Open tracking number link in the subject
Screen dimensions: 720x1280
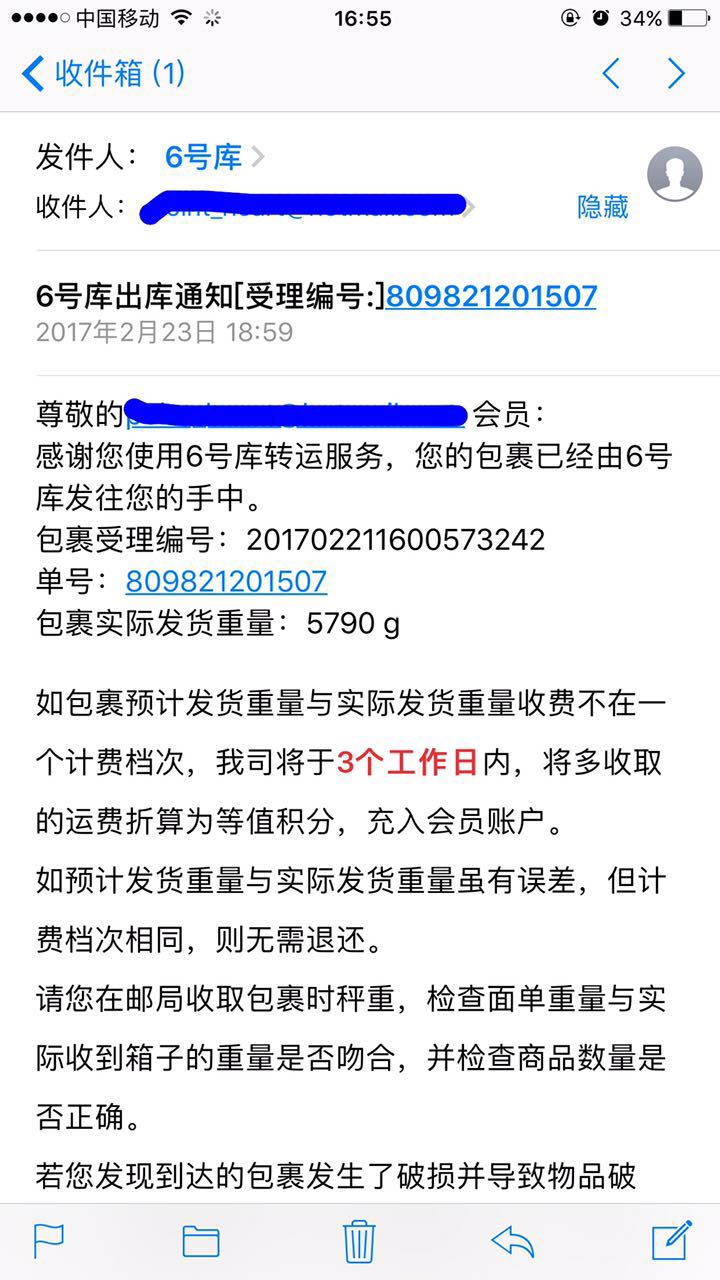(491, 296)
